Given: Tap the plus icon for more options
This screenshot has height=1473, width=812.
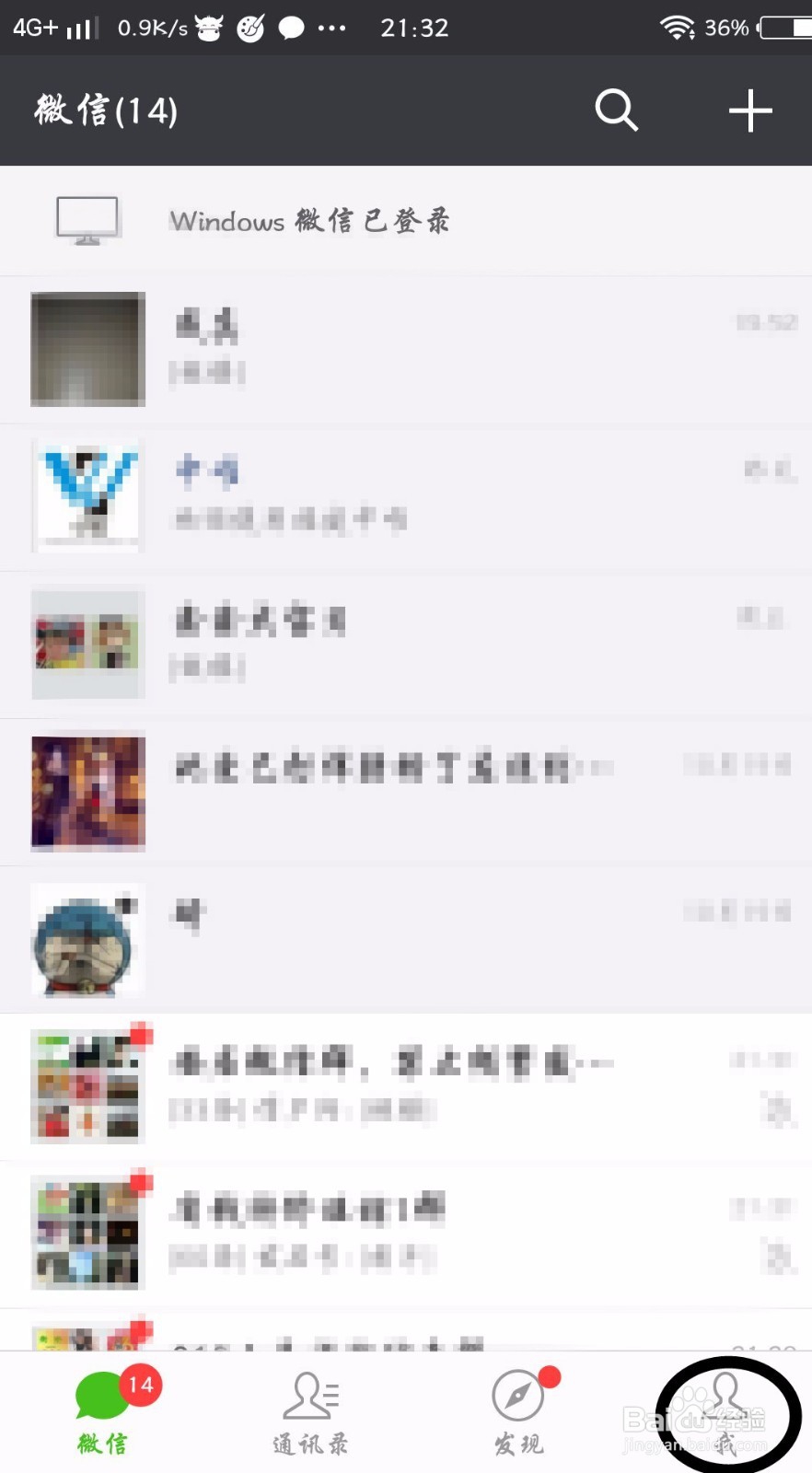Looking at the screenshot, I should pos(750,110).
